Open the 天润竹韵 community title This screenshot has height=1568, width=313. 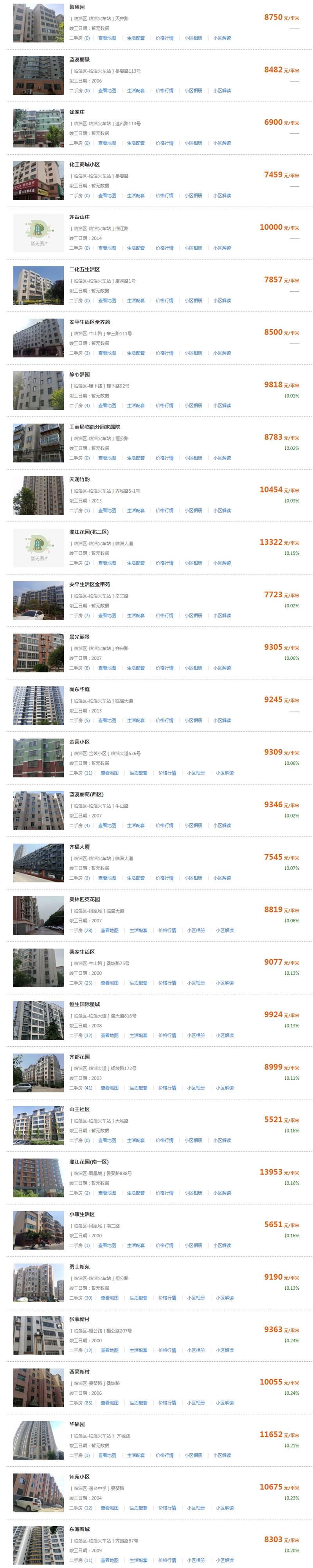pyautogui.click(x=79, y=480)
